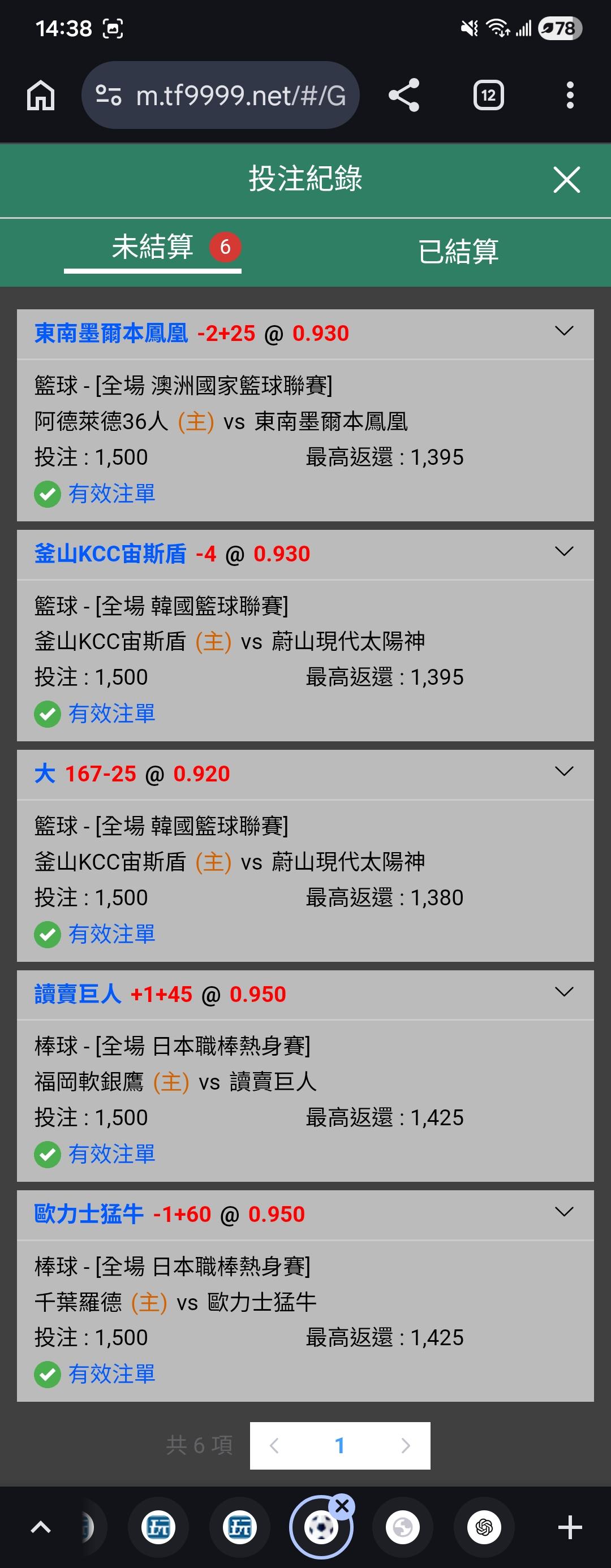Switch to the 已結算 tab
The image size is (611, 1568).
coord(458,252)
